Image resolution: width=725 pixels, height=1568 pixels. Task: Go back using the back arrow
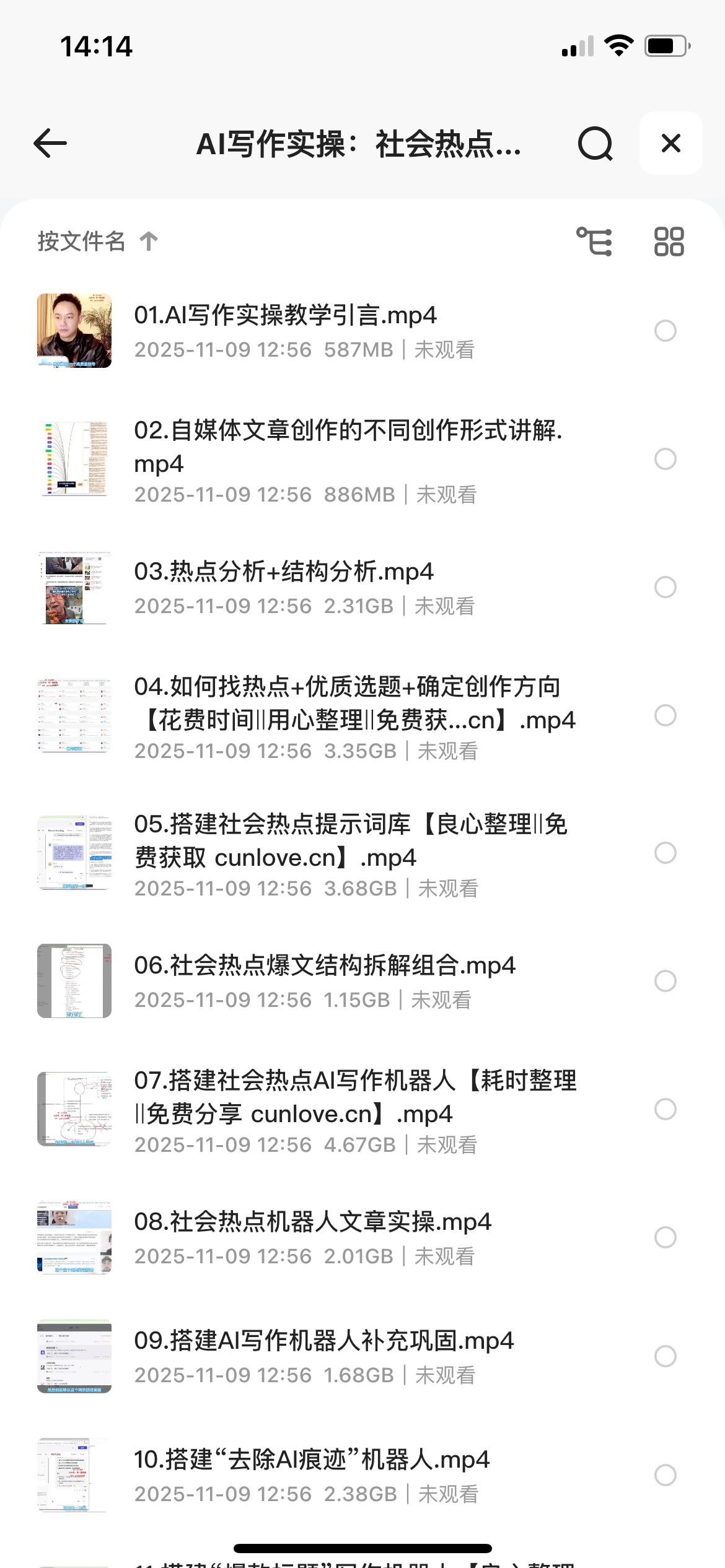(x=50, y=144)
